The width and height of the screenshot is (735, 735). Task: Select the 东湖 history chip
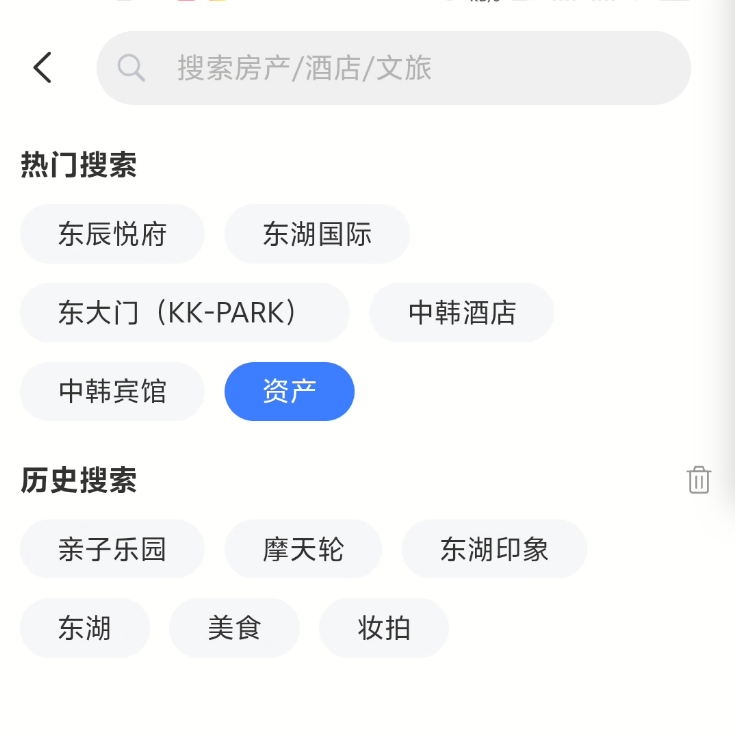click(85, 628)
